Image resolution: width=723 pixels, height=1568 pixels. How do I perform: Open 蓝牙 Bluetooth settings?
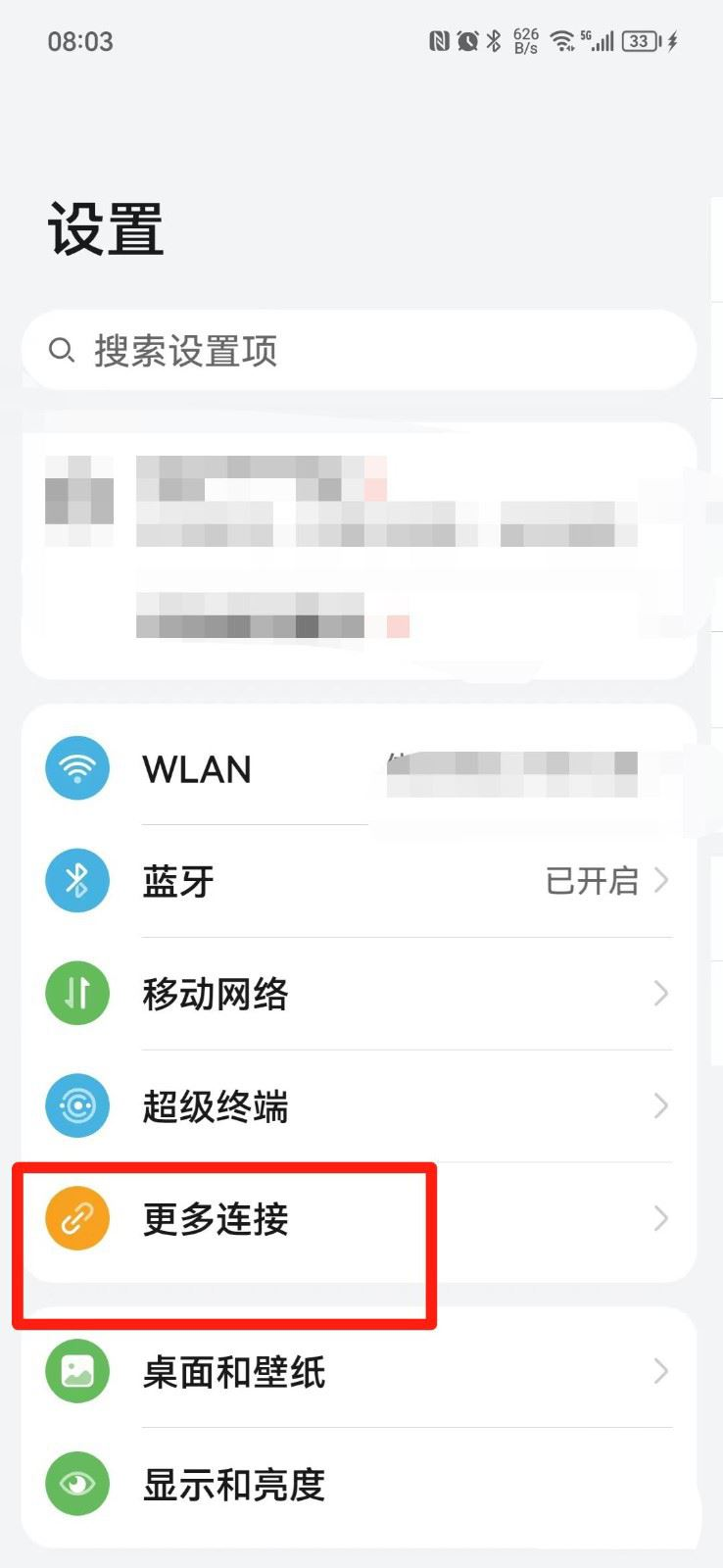(x=359, y=881)
